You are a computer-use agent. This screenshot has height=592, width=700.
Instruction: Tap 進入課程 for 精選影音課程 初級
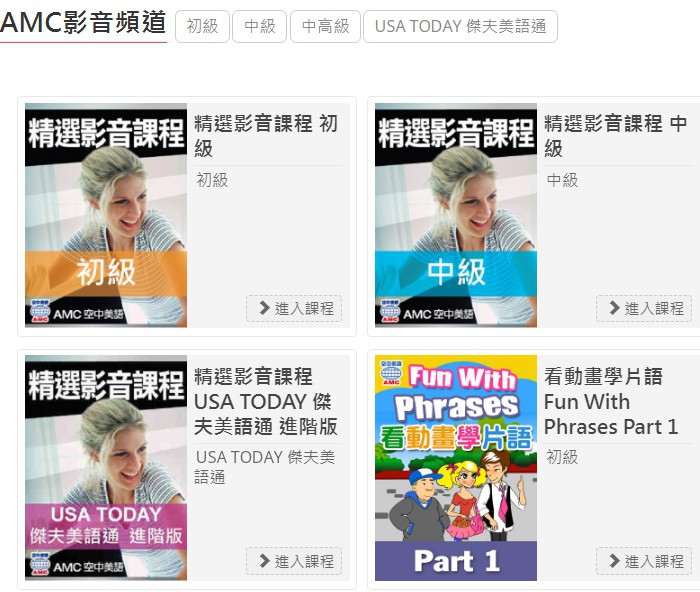(294, 308)
